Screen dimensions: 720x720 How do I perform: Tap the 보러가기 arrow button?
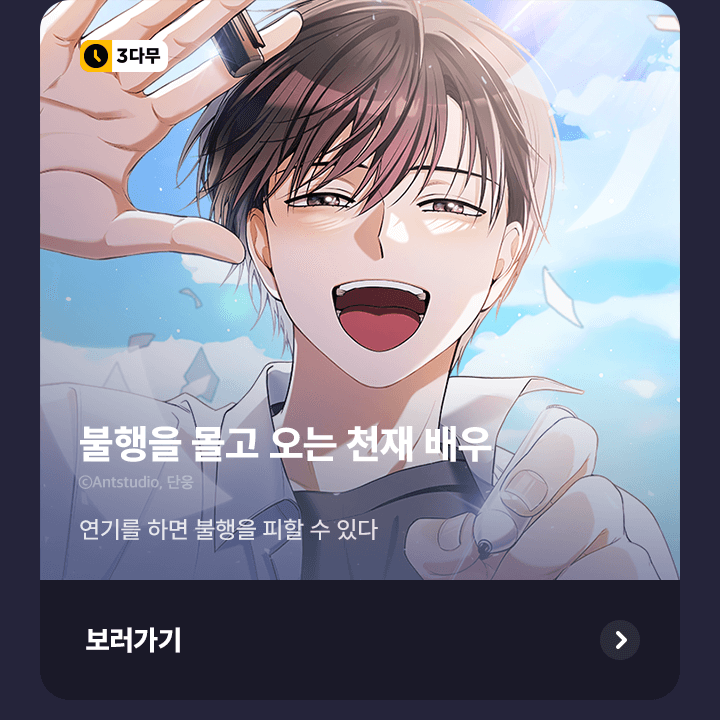point(620,640)
